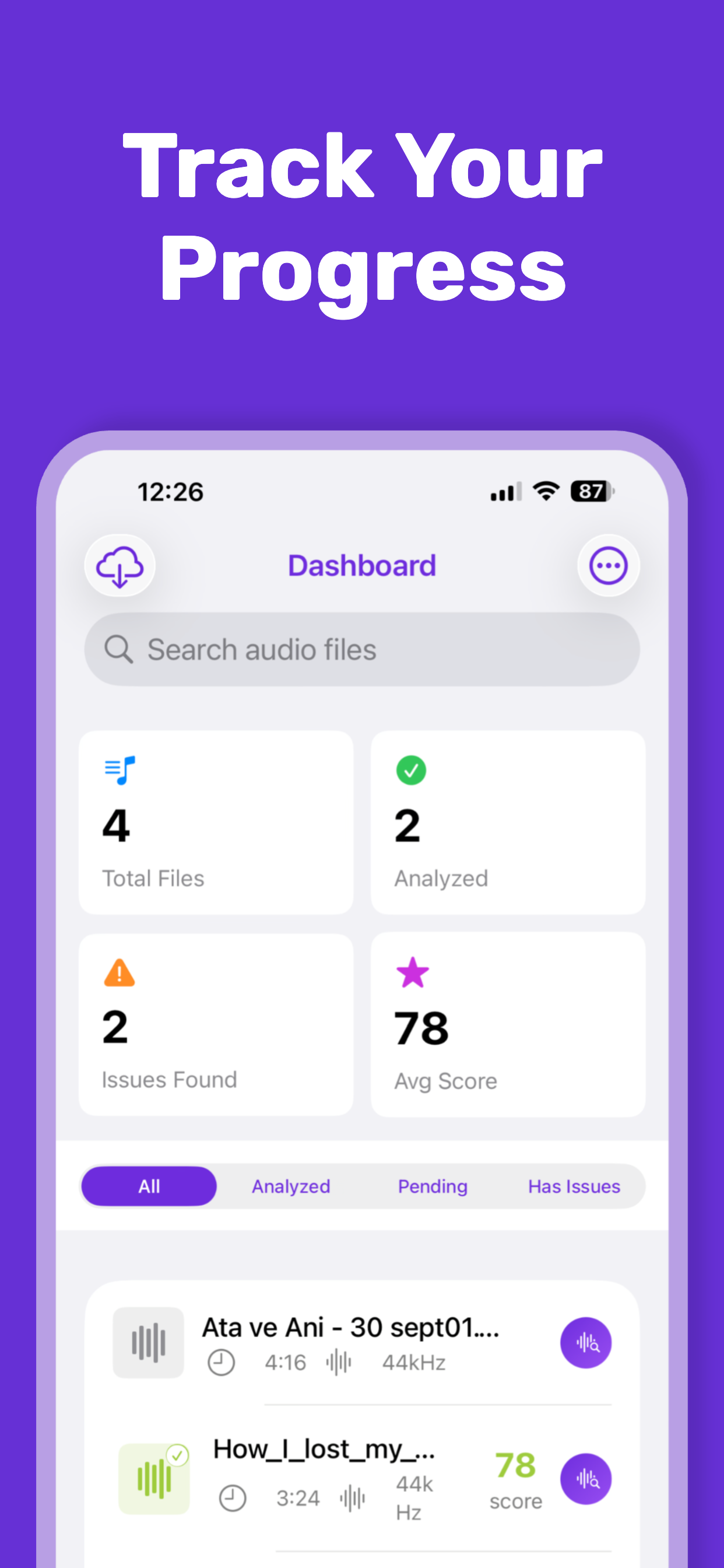724x1568 pixels.
Task: Open the cloud import icon
Action: click(120, 565)
